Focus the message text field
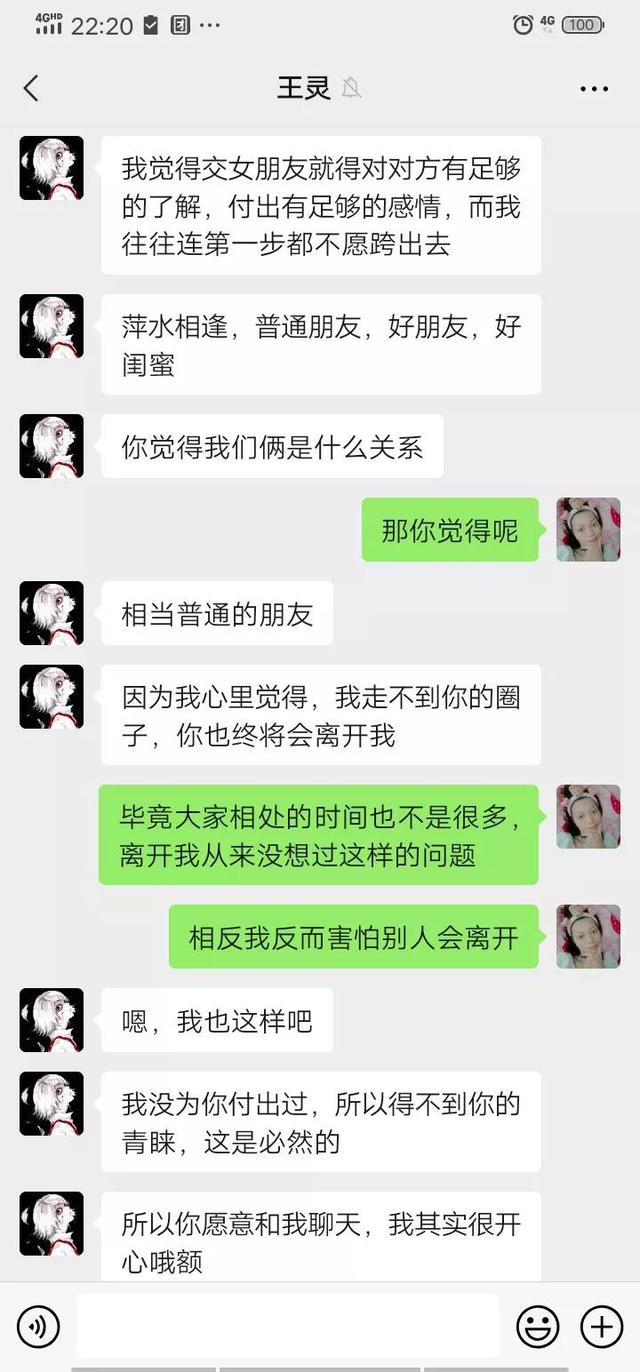The height and width of the screenshot is (1372, 640). click(288, 1327)
